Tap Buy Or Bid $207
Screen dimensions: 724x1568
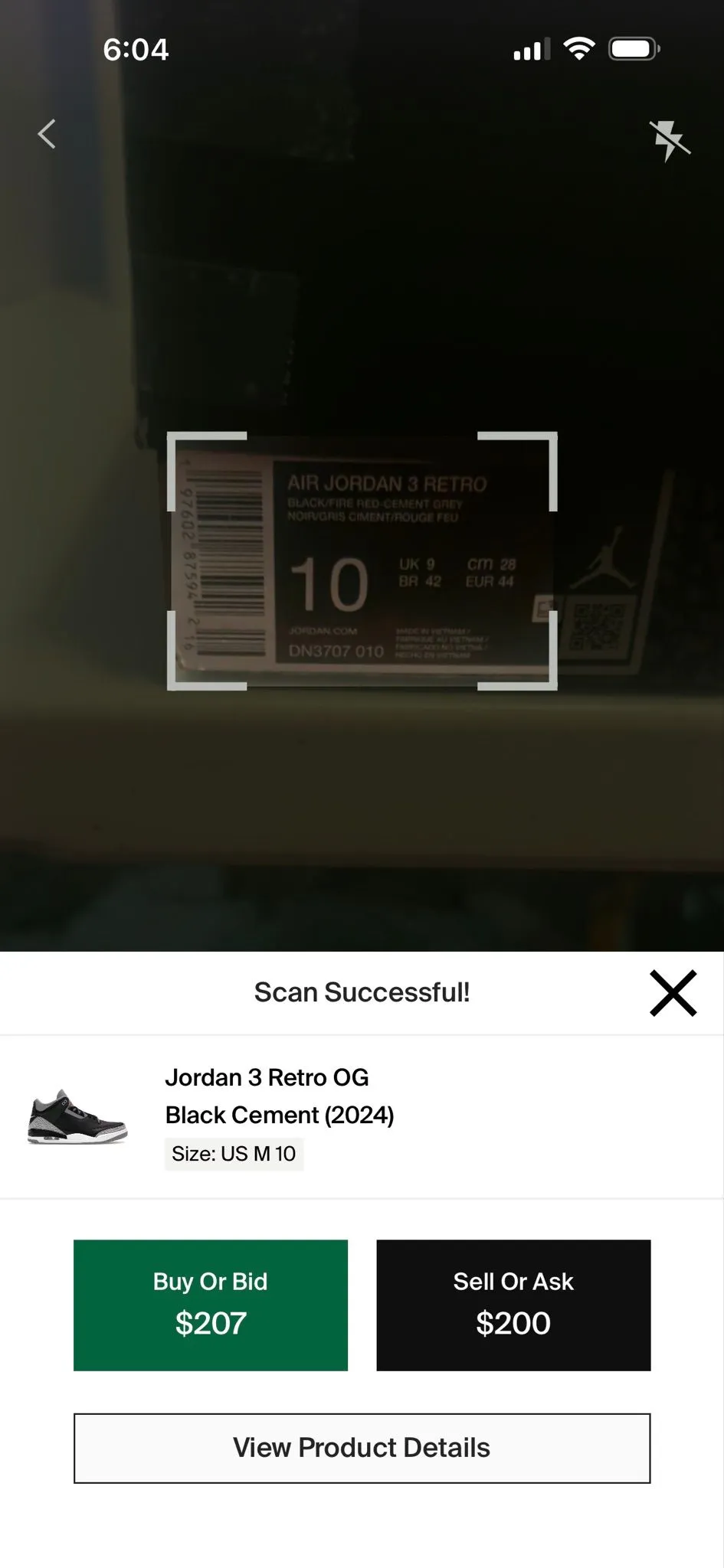pos(211,1305)
